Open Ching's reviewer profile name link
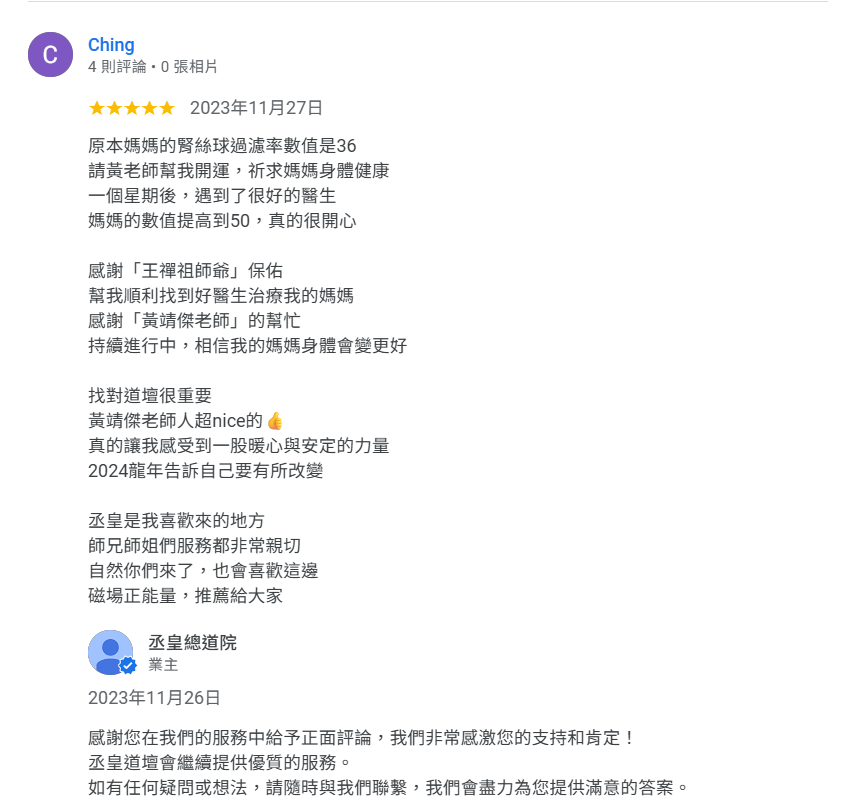 pos(111,45)
